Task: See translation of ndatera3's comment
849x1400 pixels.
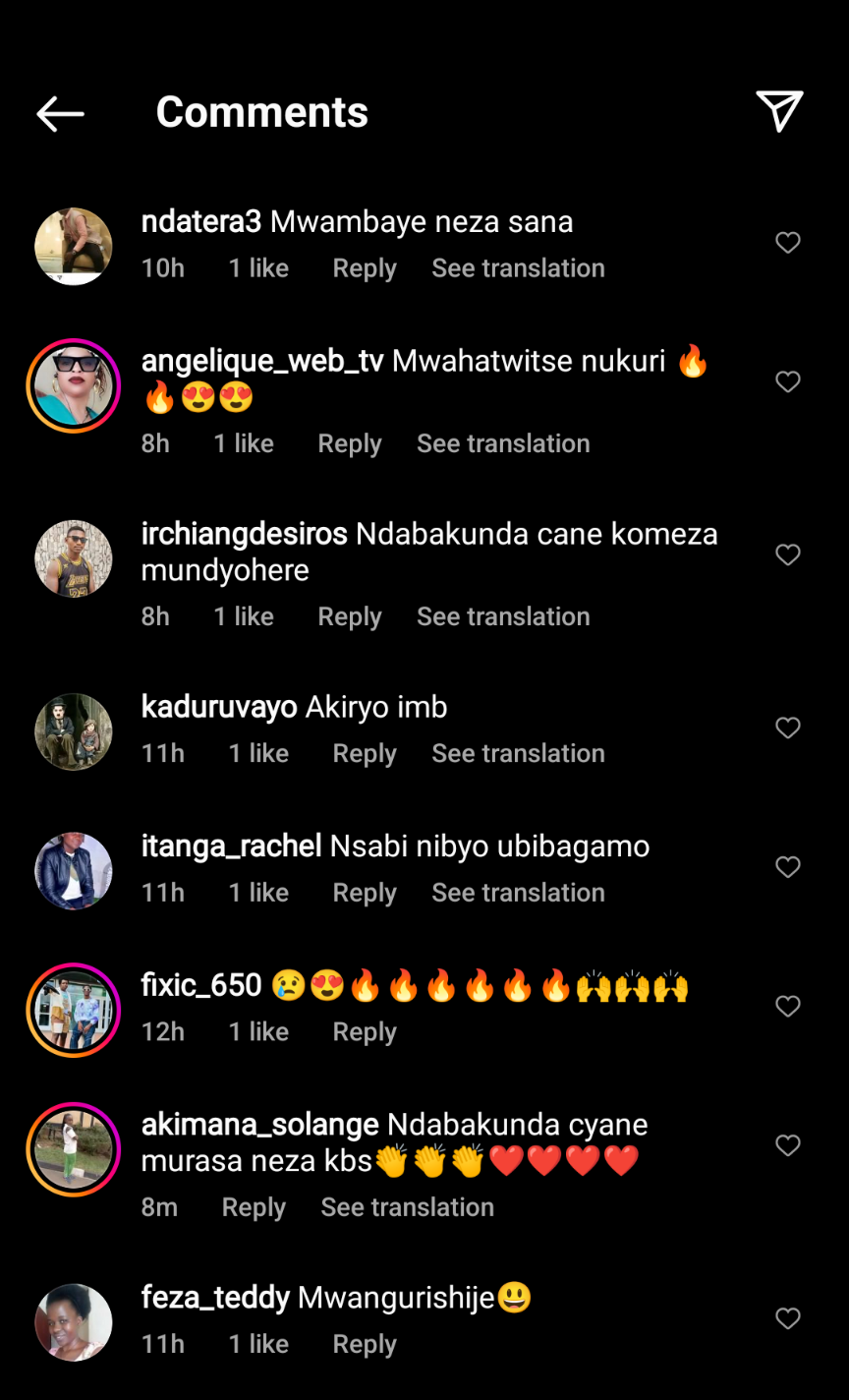Action: tap(518, 268)
